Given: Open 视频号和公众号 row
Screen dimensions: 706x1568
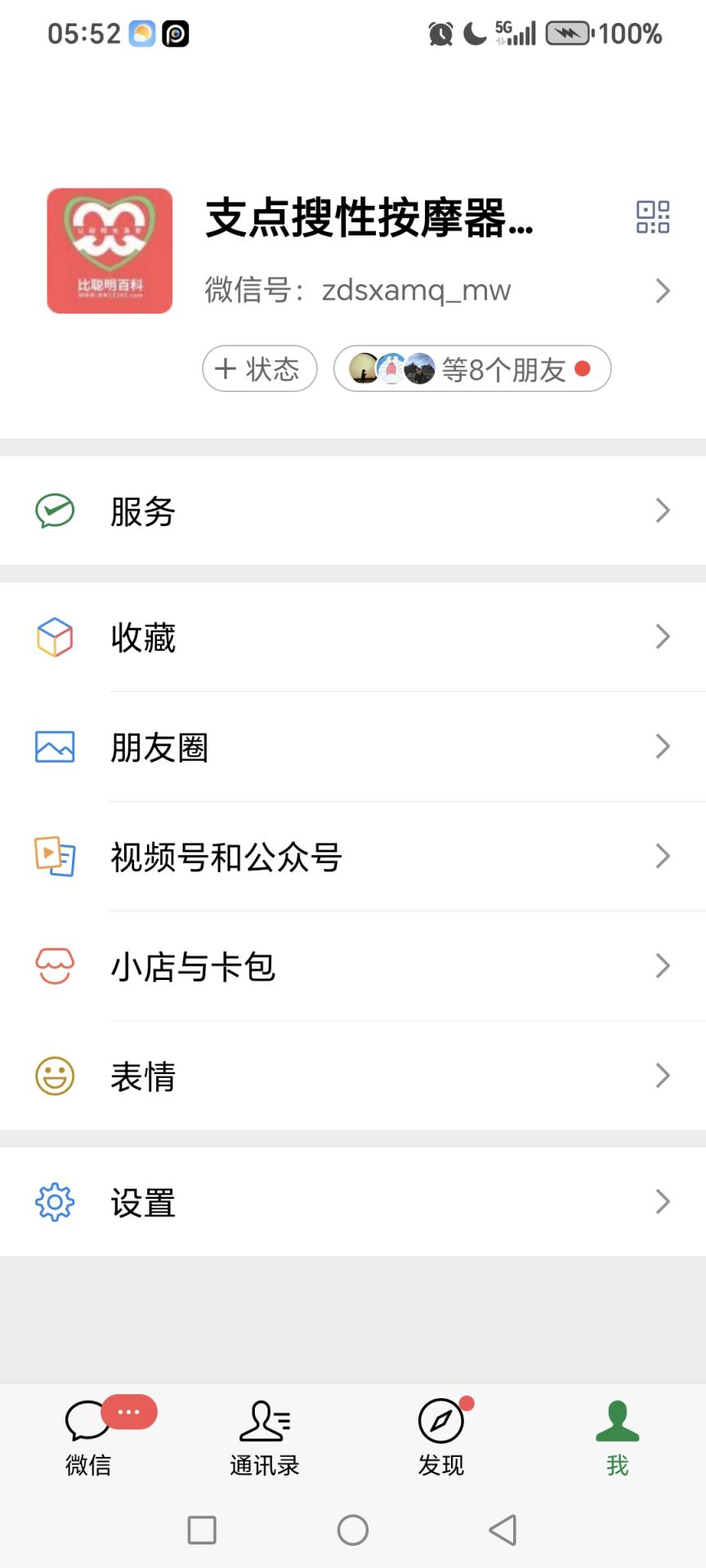Looking at the screenshot, I should (x=353, y=857).
